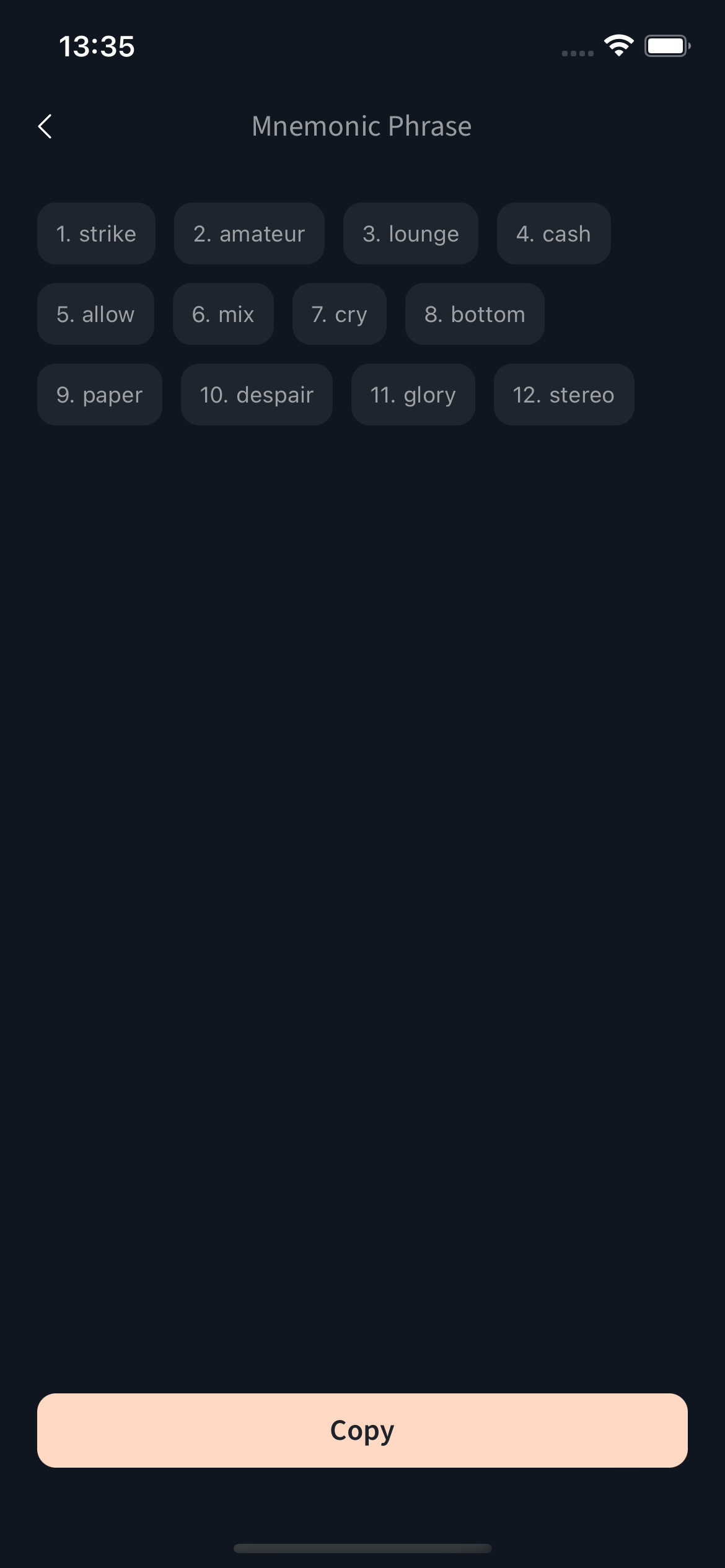
Task: Copy the mnemonic phrase
Action: 362,1431
